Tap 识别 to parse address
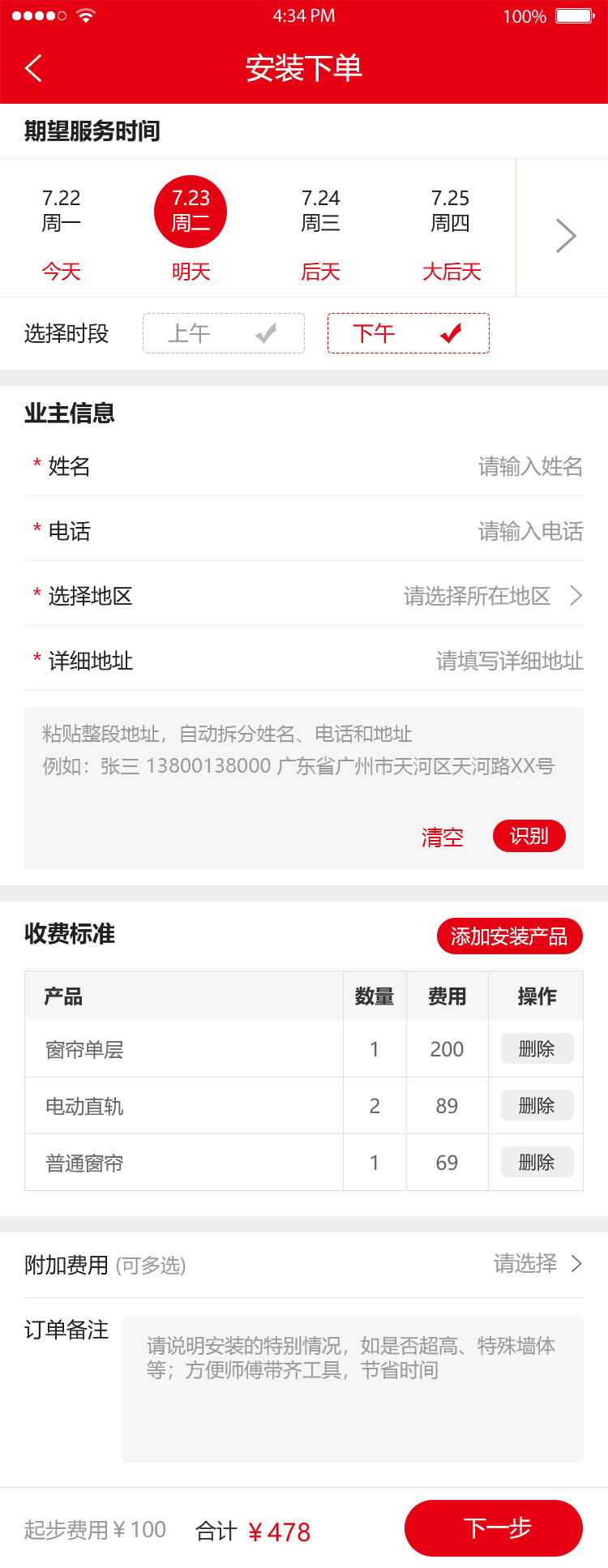The height and width of the screenshot is (1568, 608). (x=529, y=836)
